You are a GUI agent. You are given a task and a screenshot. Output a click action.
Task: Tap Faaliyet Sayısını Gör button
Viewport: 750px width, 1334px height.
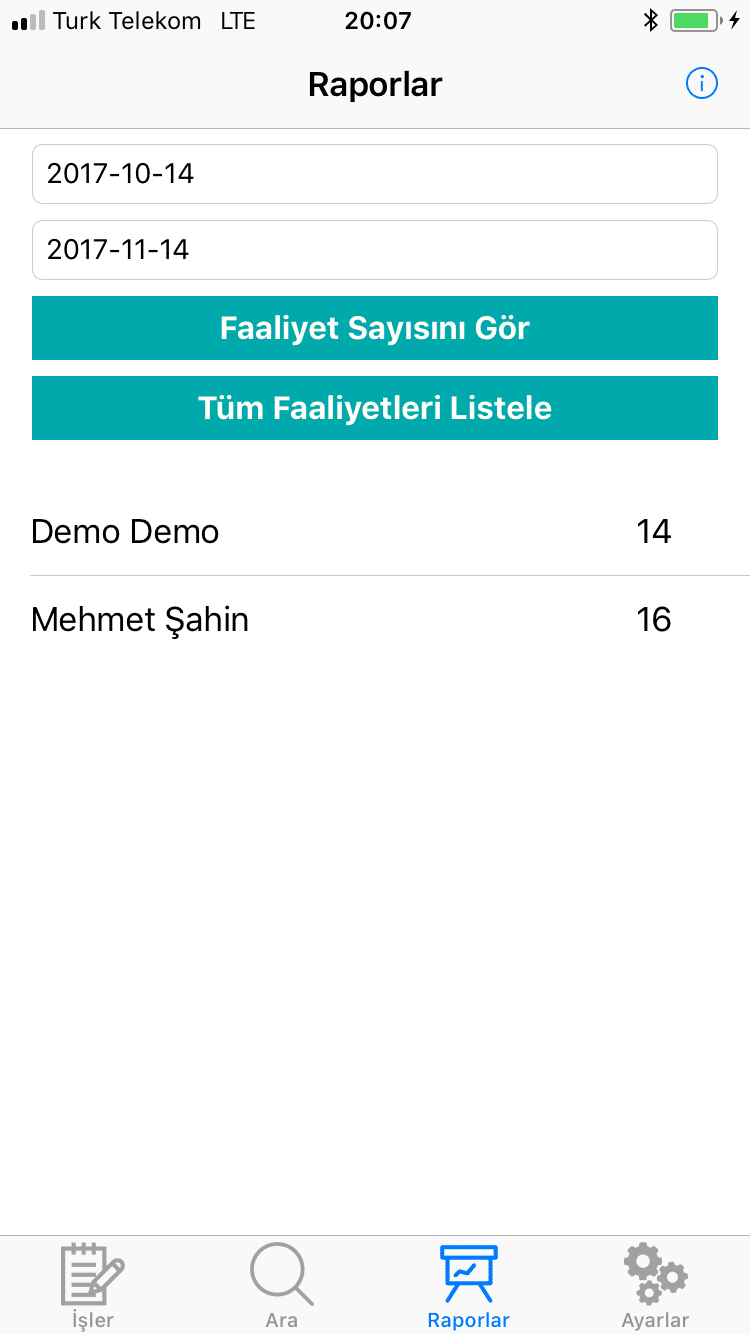pyautogui.click(x=375, y=328)
